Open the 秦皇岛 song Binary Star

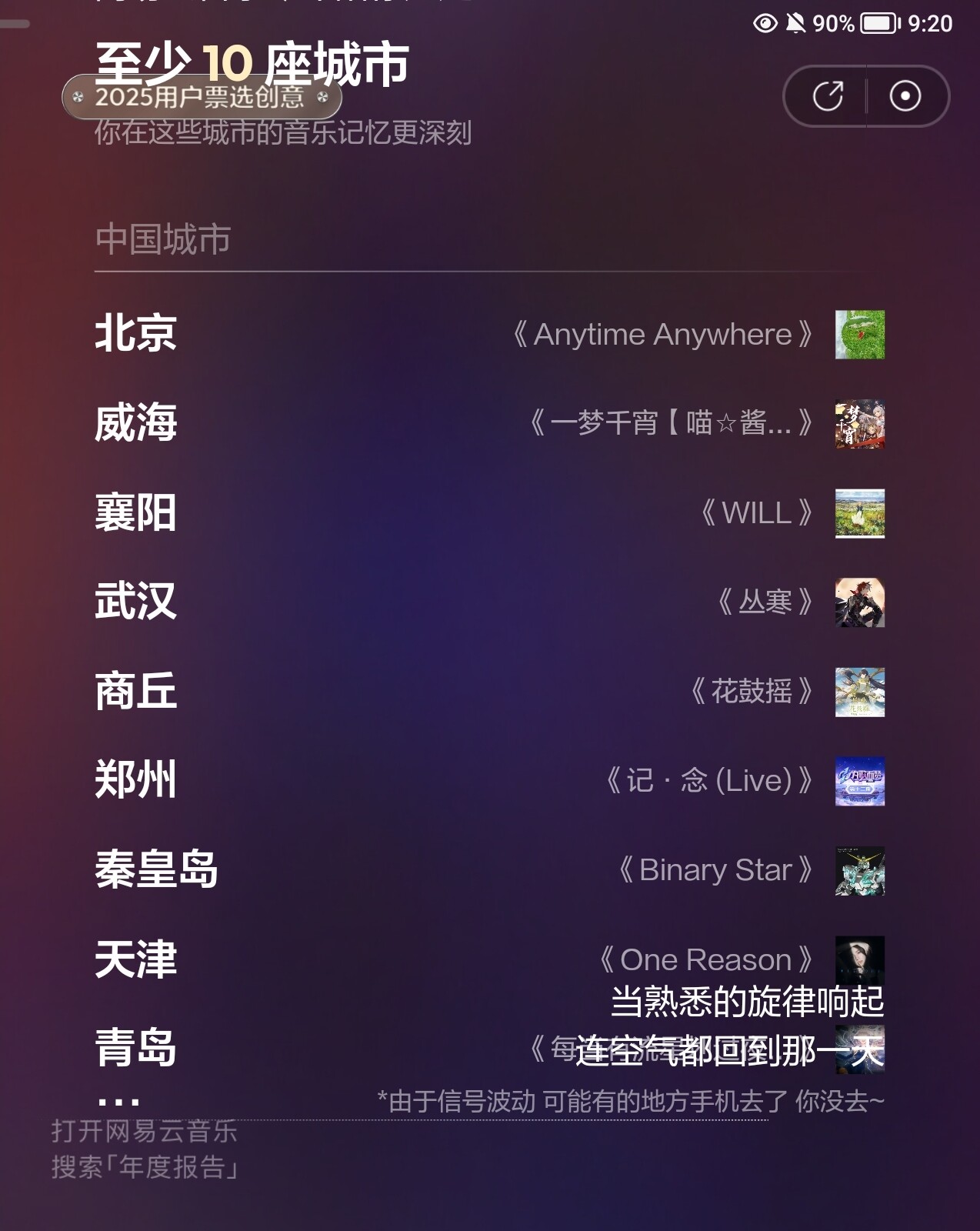pyautogui.click(x=715, y=870)
